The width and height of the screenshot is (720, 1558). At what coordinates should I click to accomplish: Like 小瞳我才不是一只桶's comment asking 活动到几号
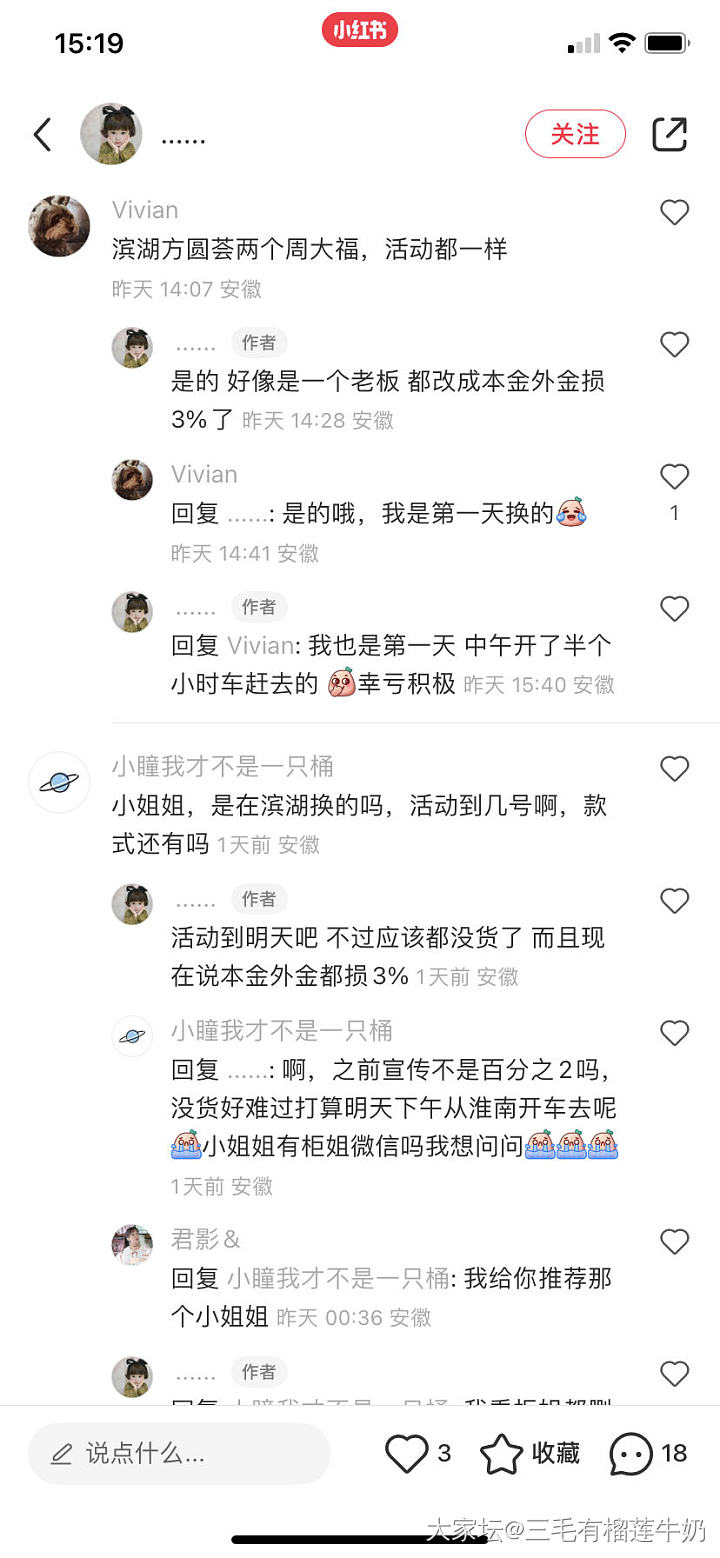point(675,769)
